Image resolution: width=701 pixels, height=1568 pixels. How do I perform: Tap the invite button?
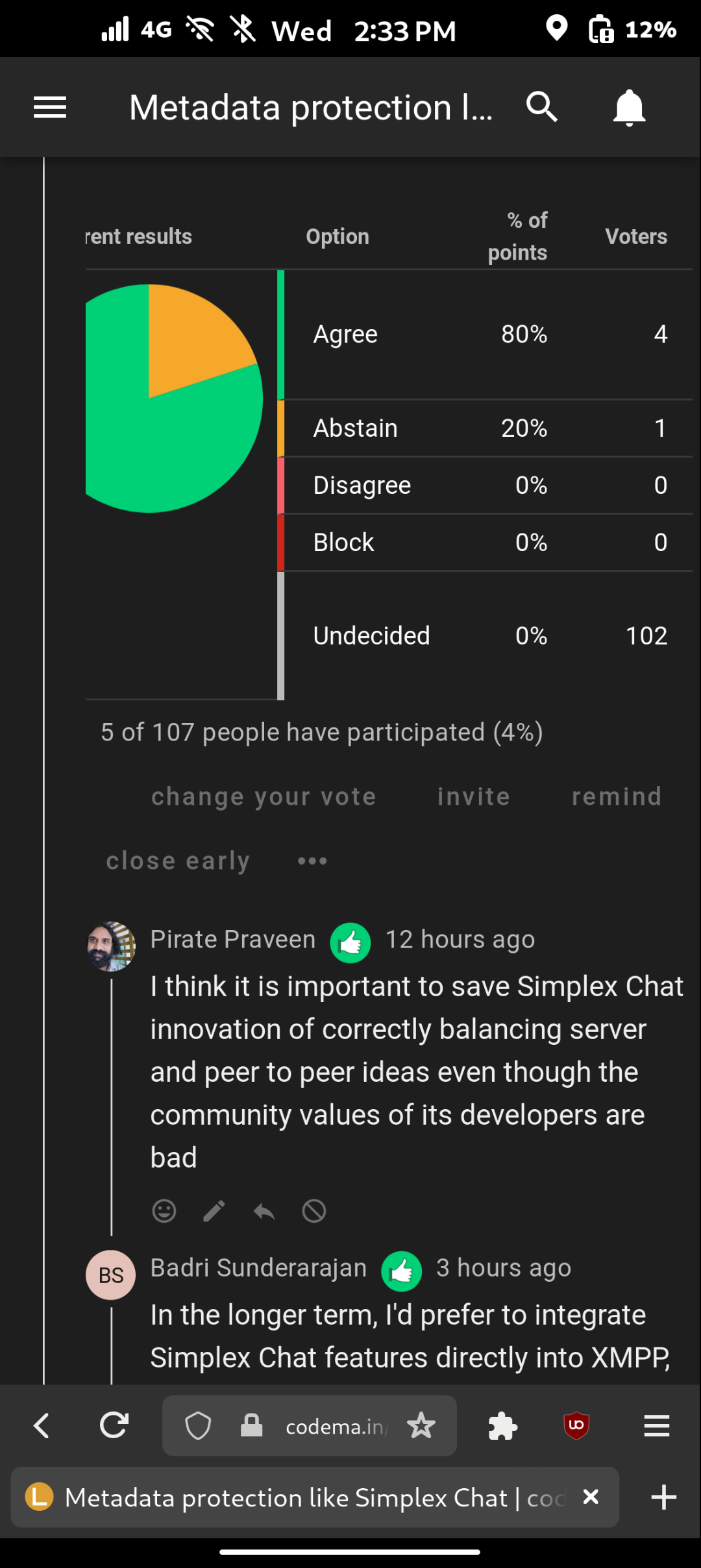474,796
